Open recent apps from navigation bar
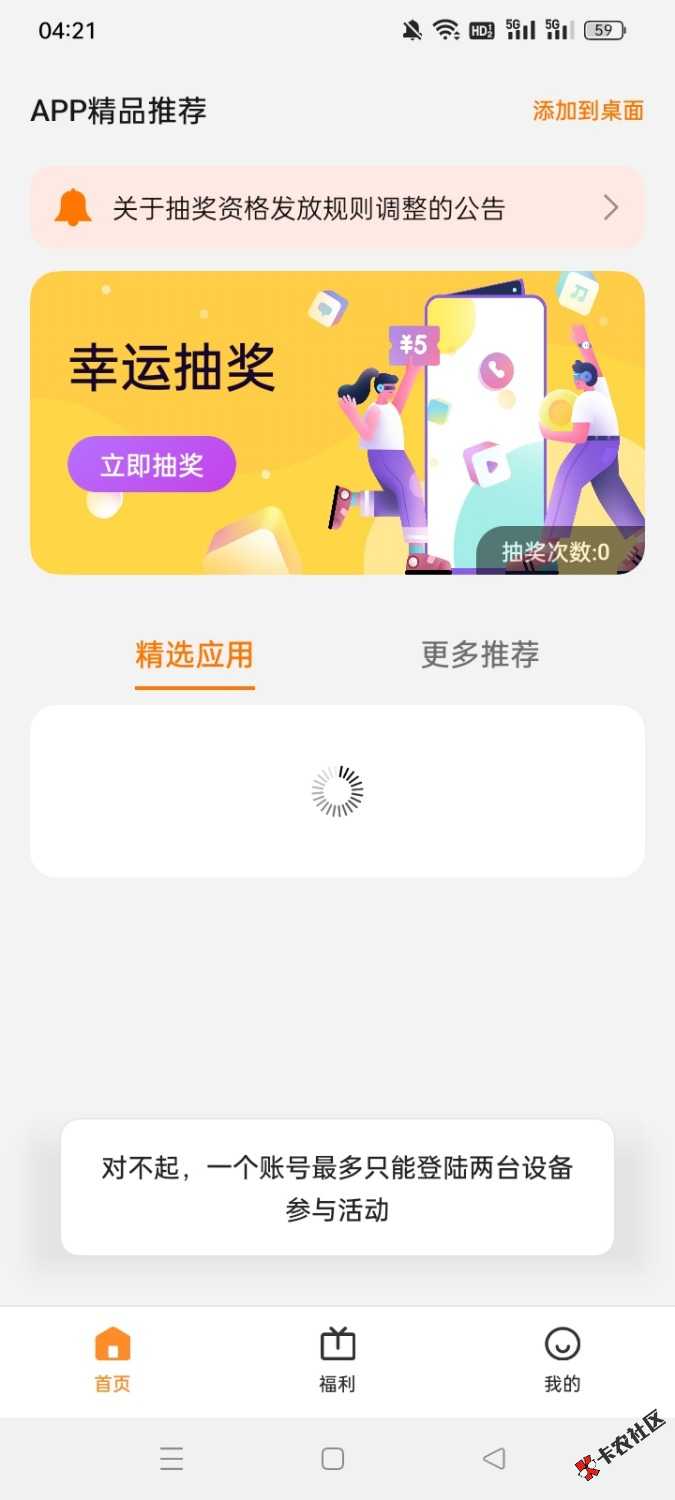Screen dimensions: 675x1500 (x=171, y=1459)
